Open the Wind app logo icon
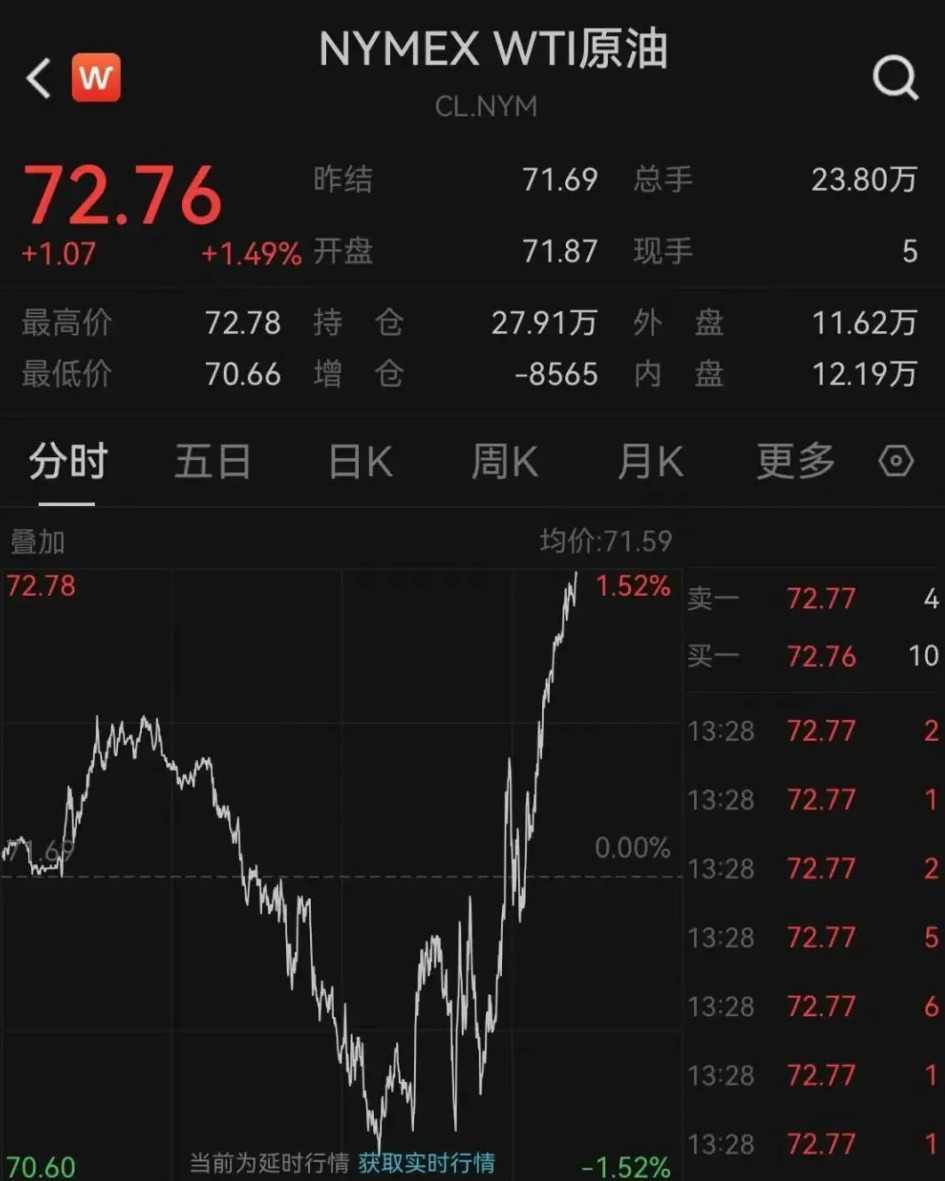The width and height of the screenshot is (945, 1181). (x=96, y=75)
